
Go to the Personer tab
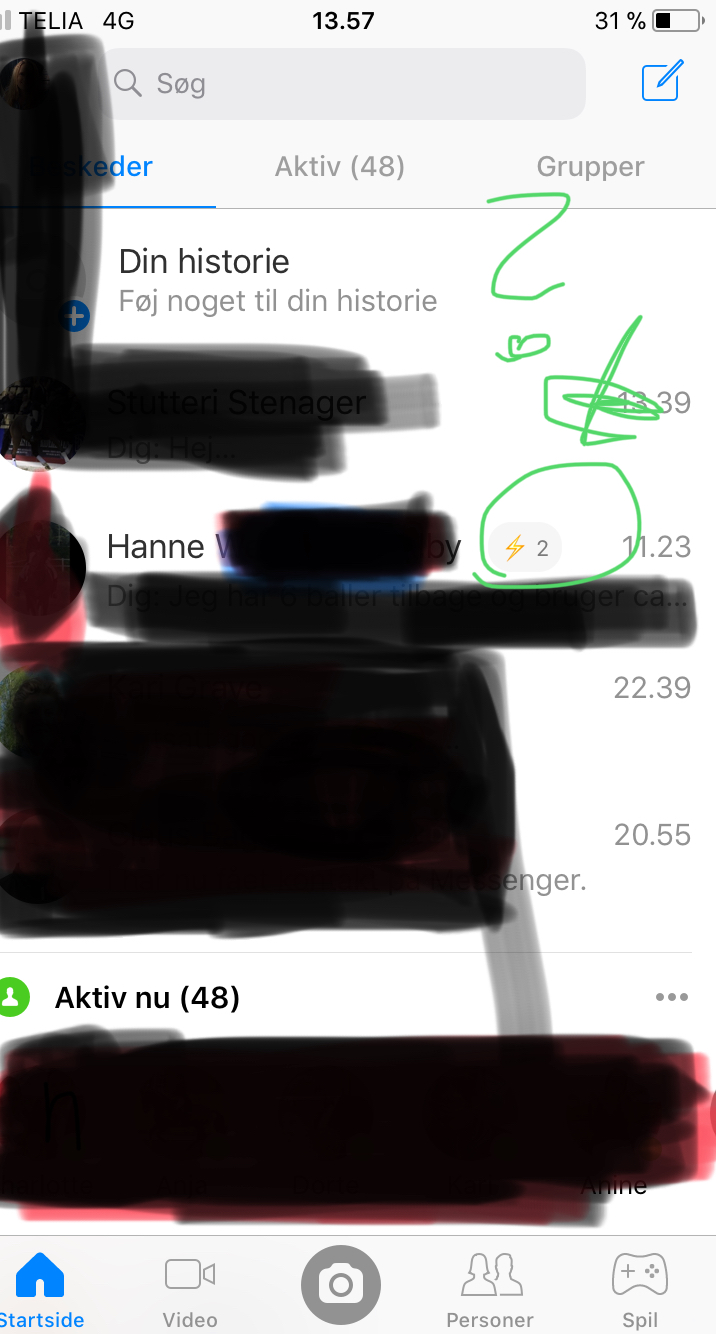490,1289
